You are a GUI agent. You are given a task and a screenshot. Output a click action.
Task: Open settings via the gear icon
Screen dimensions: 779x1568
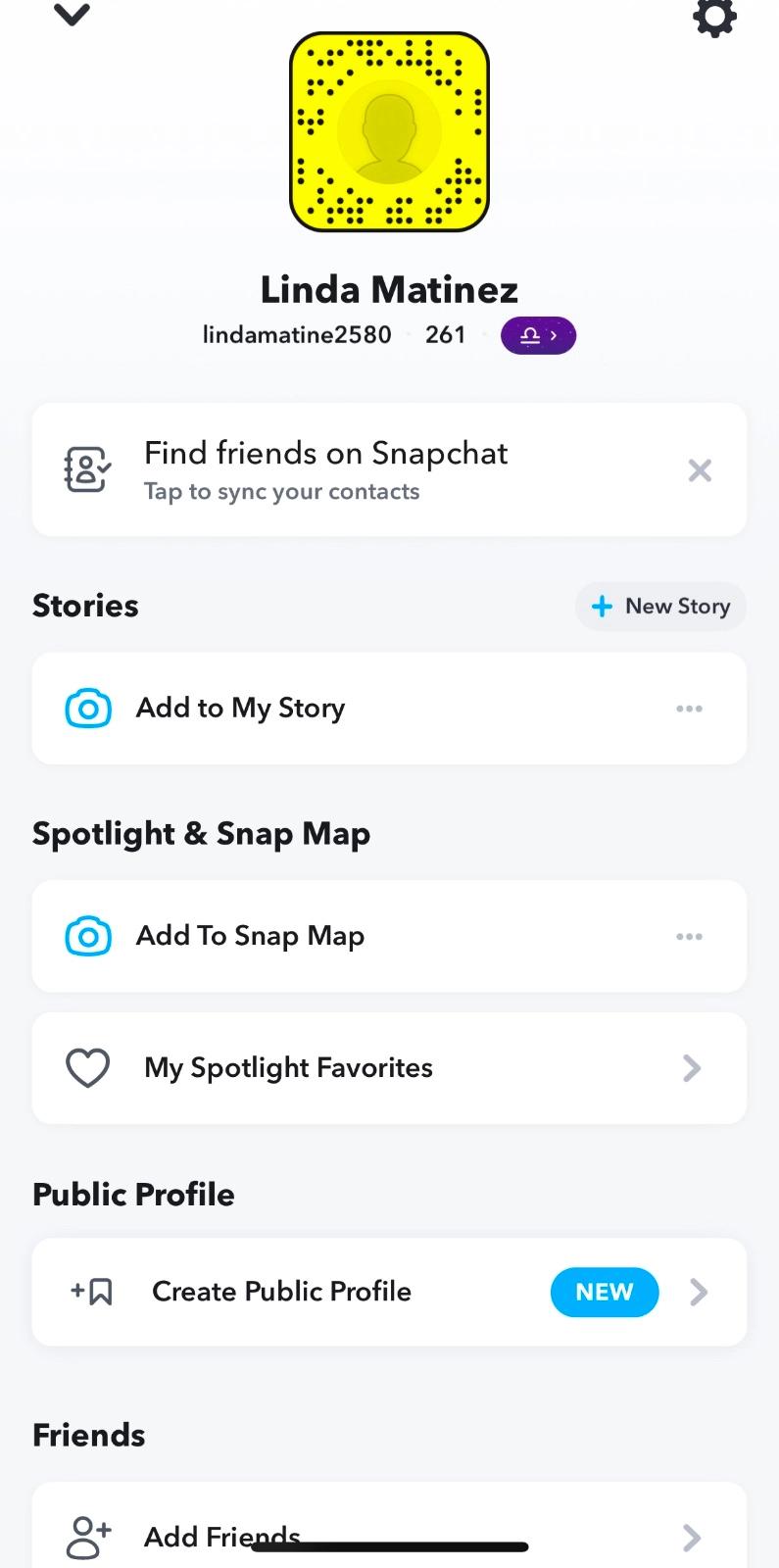(714, 17)
